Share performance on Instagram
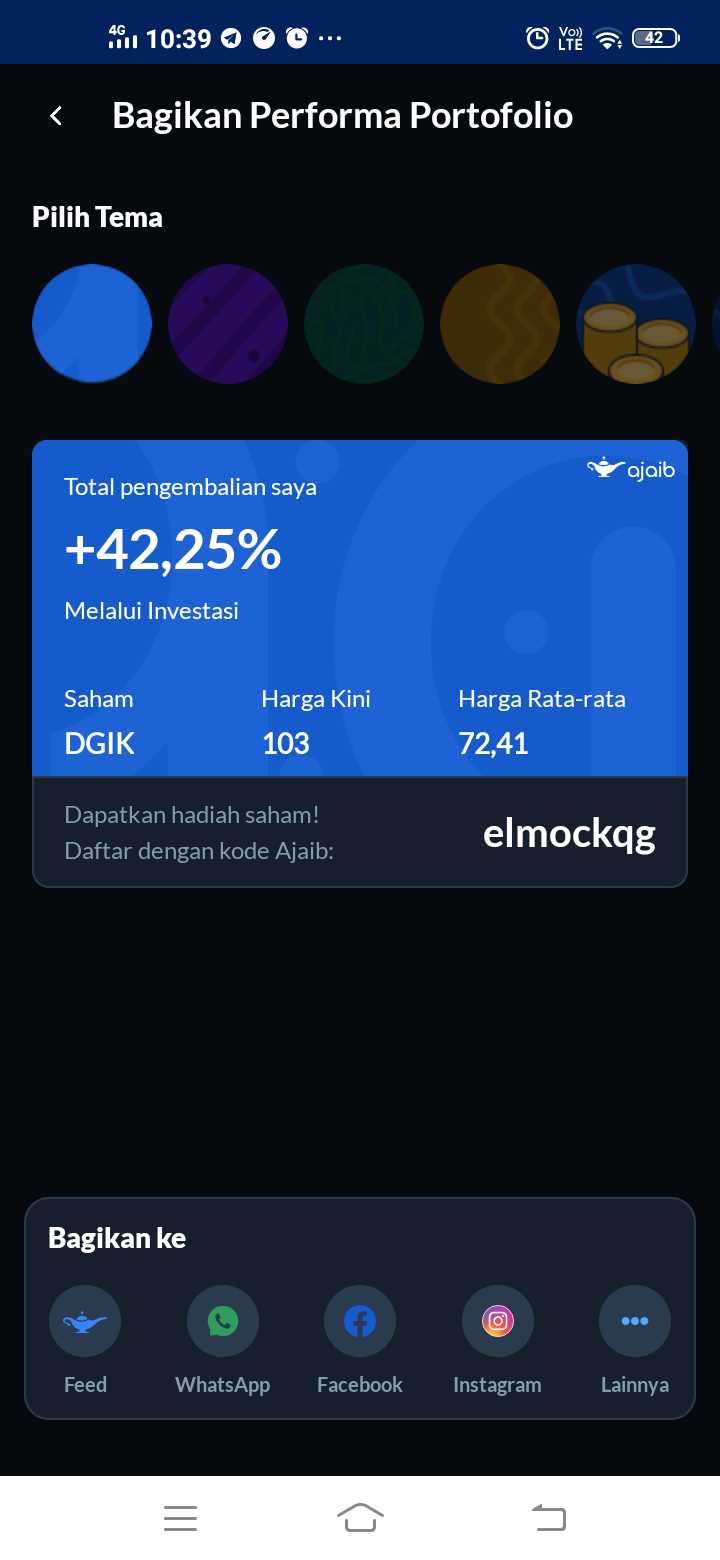 coord(497,1322)
